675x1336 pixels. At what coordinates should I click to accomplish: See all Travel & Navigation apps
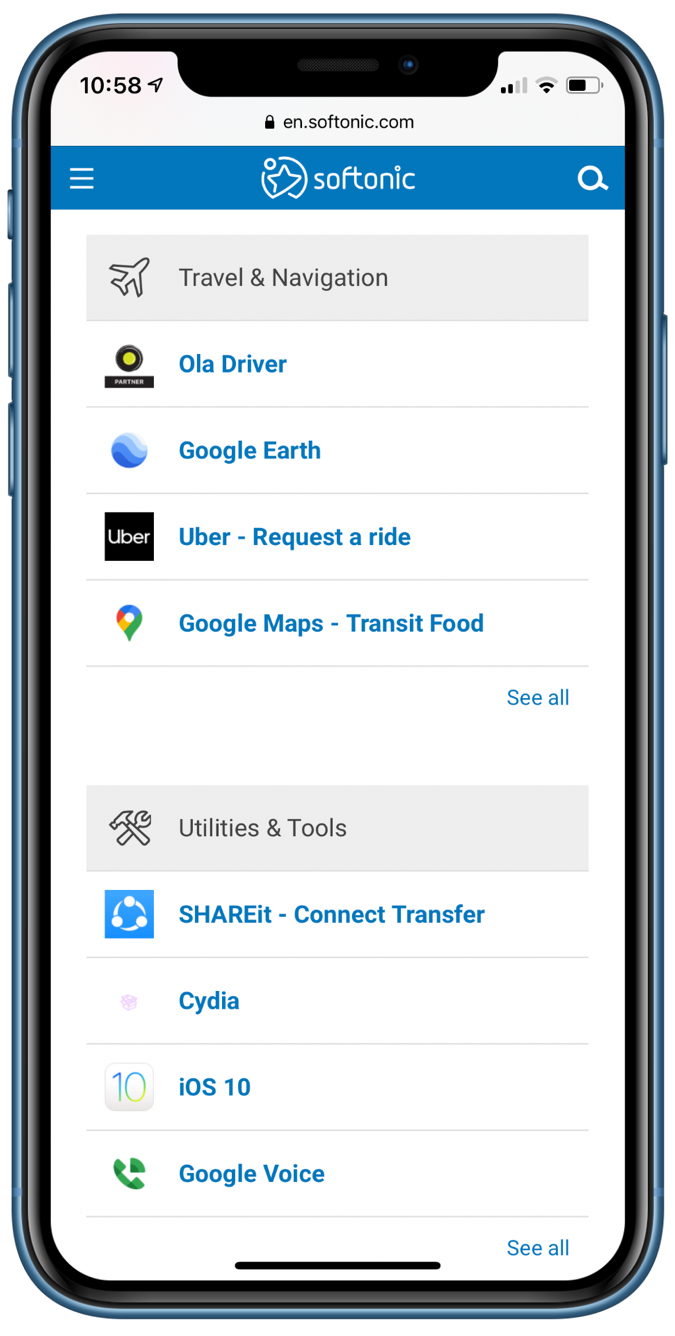point(538,698)
